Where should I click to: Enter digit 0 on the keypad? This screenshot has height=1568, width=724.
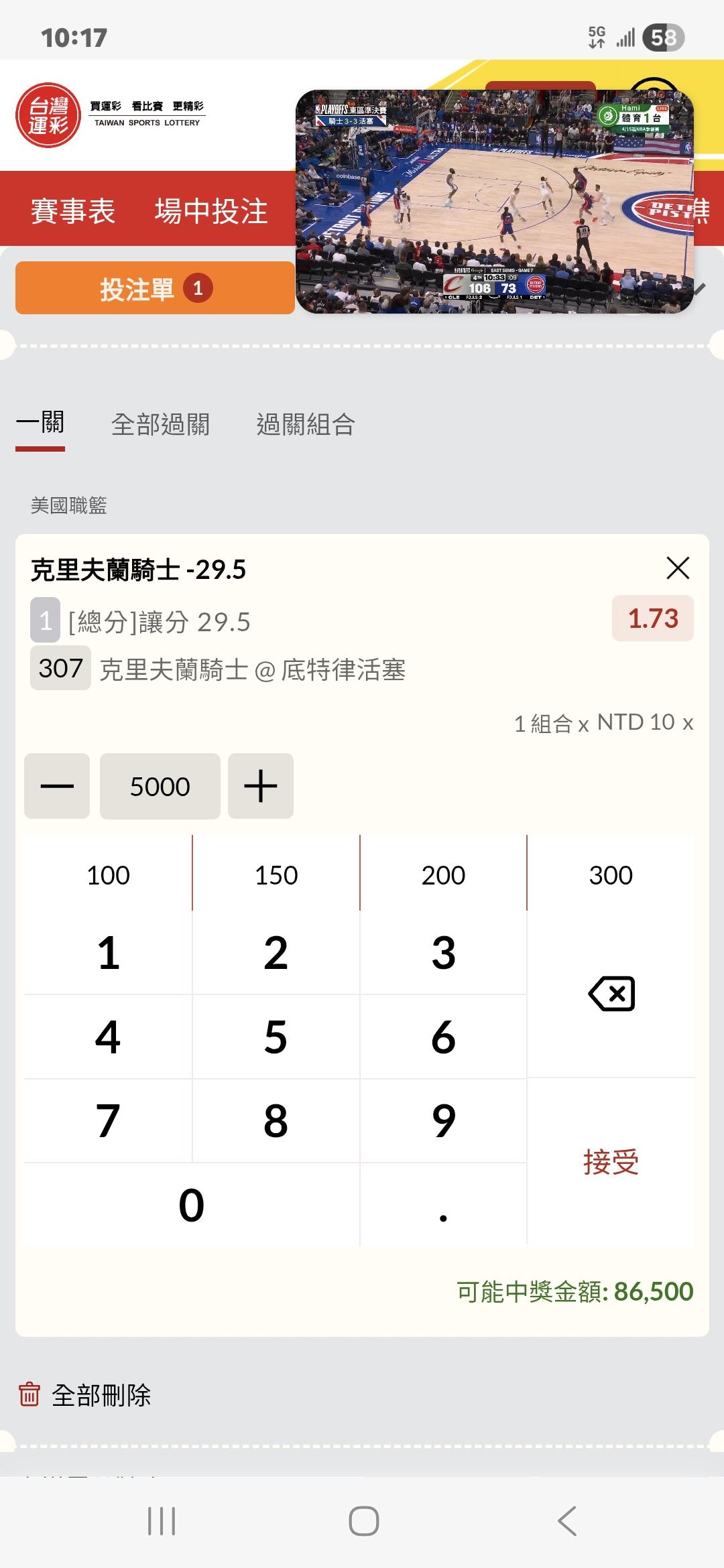tap(192, 1205)
